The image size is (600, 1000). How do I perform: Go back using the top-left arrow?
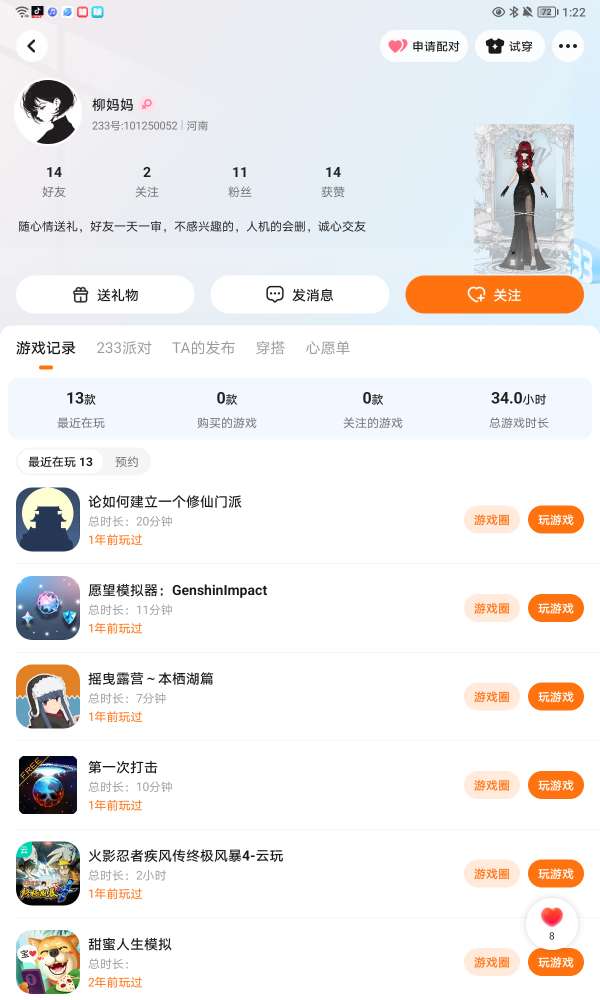pos(32,46)
